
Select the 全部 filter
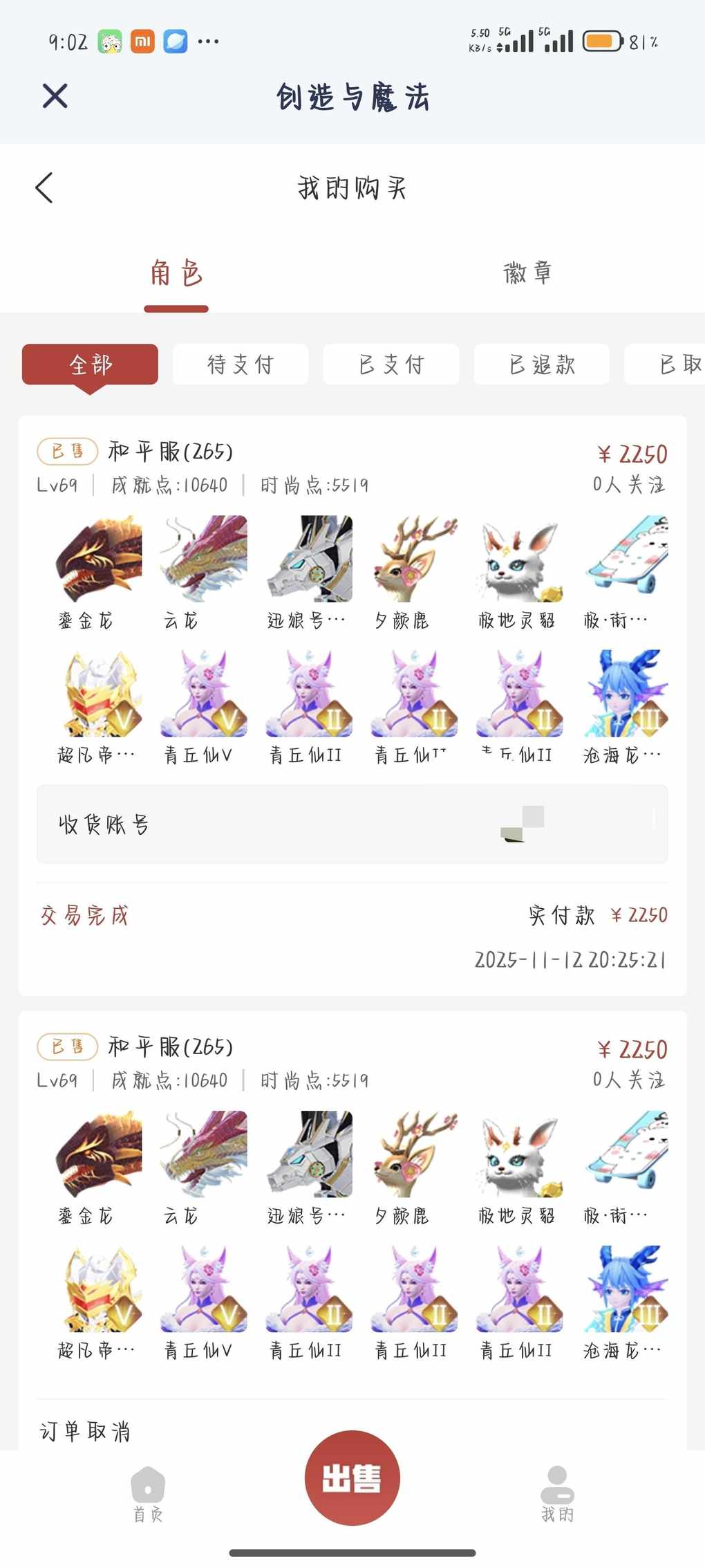point(90,364)
